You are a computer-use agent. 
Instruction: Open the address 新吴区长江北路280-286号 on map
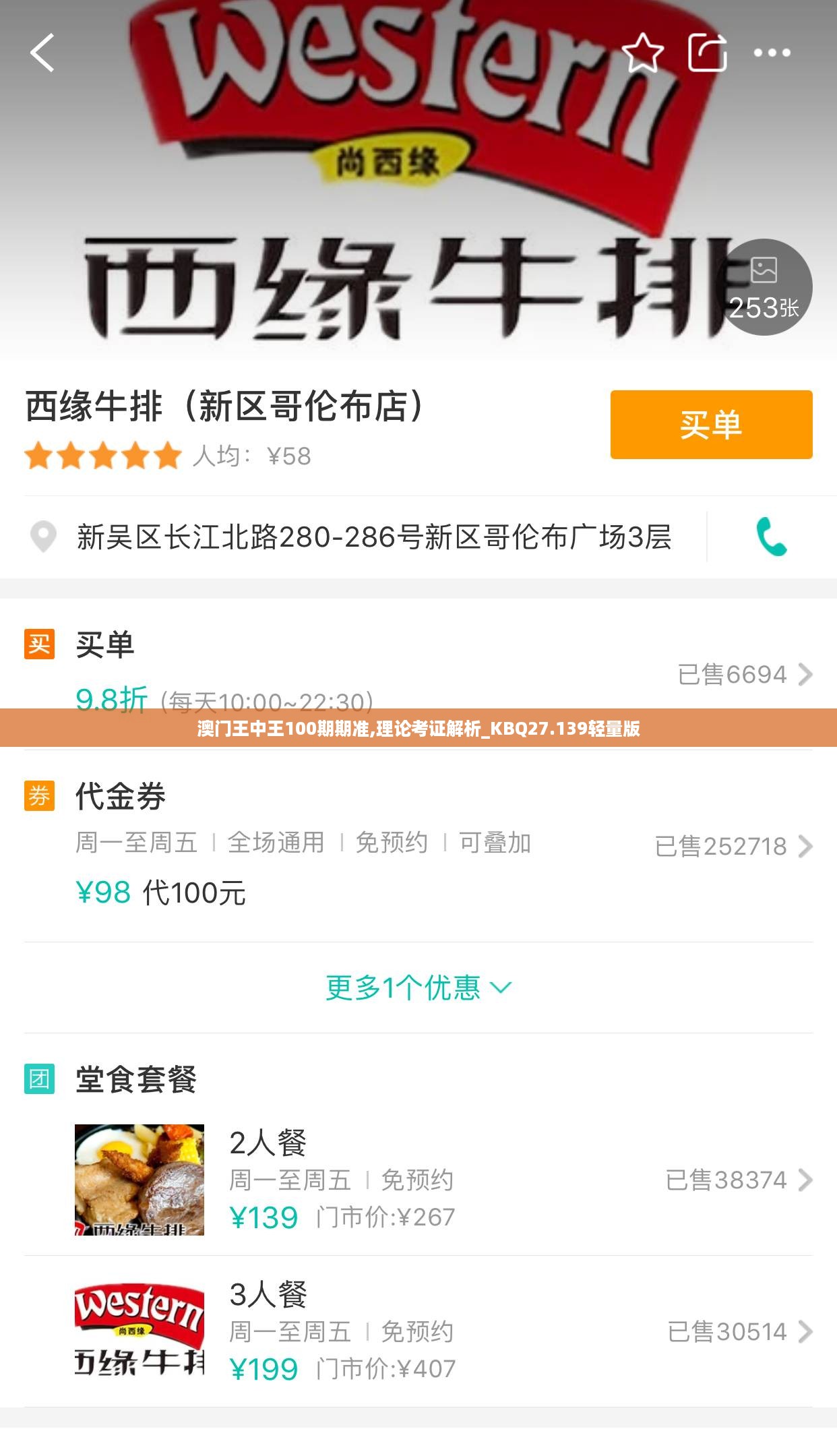click(373, 537)
